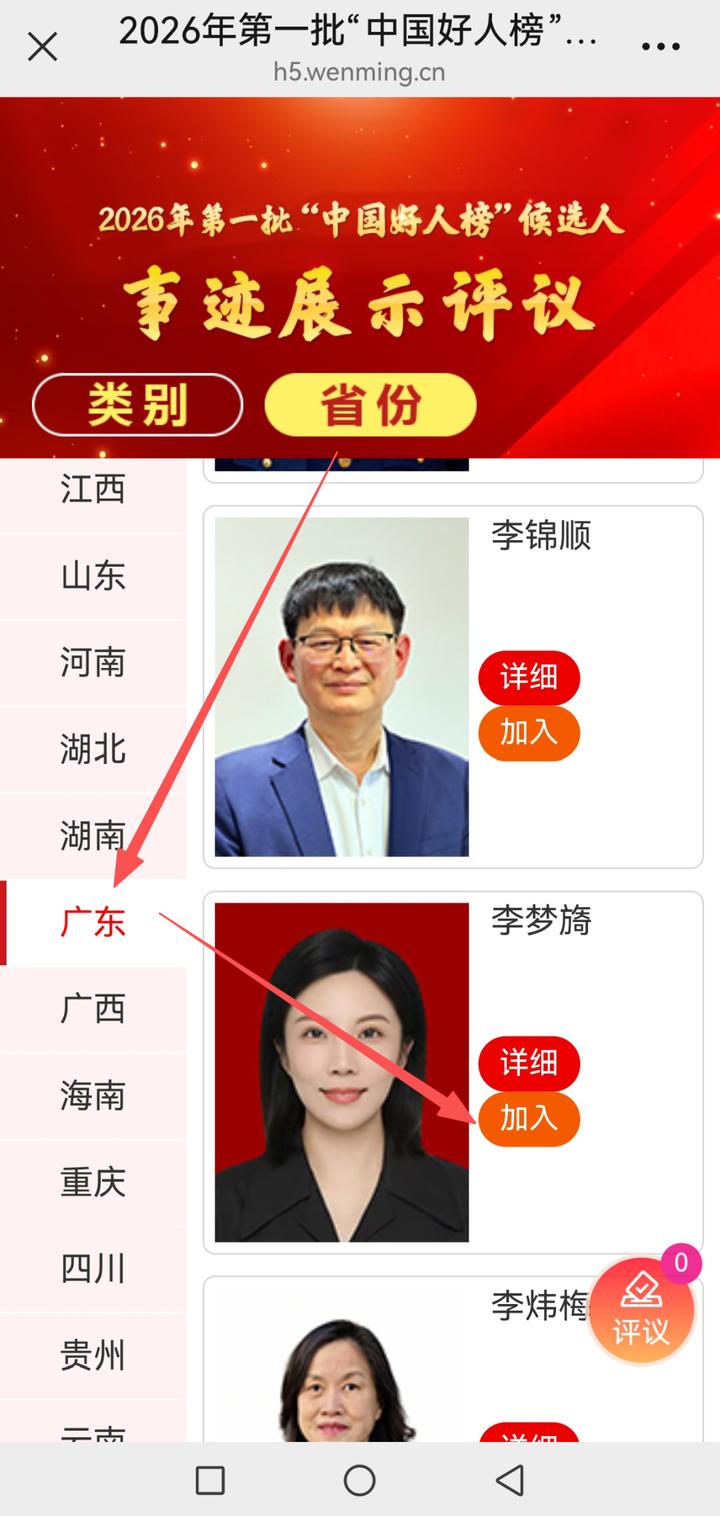Open the three-dot overflow menu

660,46
